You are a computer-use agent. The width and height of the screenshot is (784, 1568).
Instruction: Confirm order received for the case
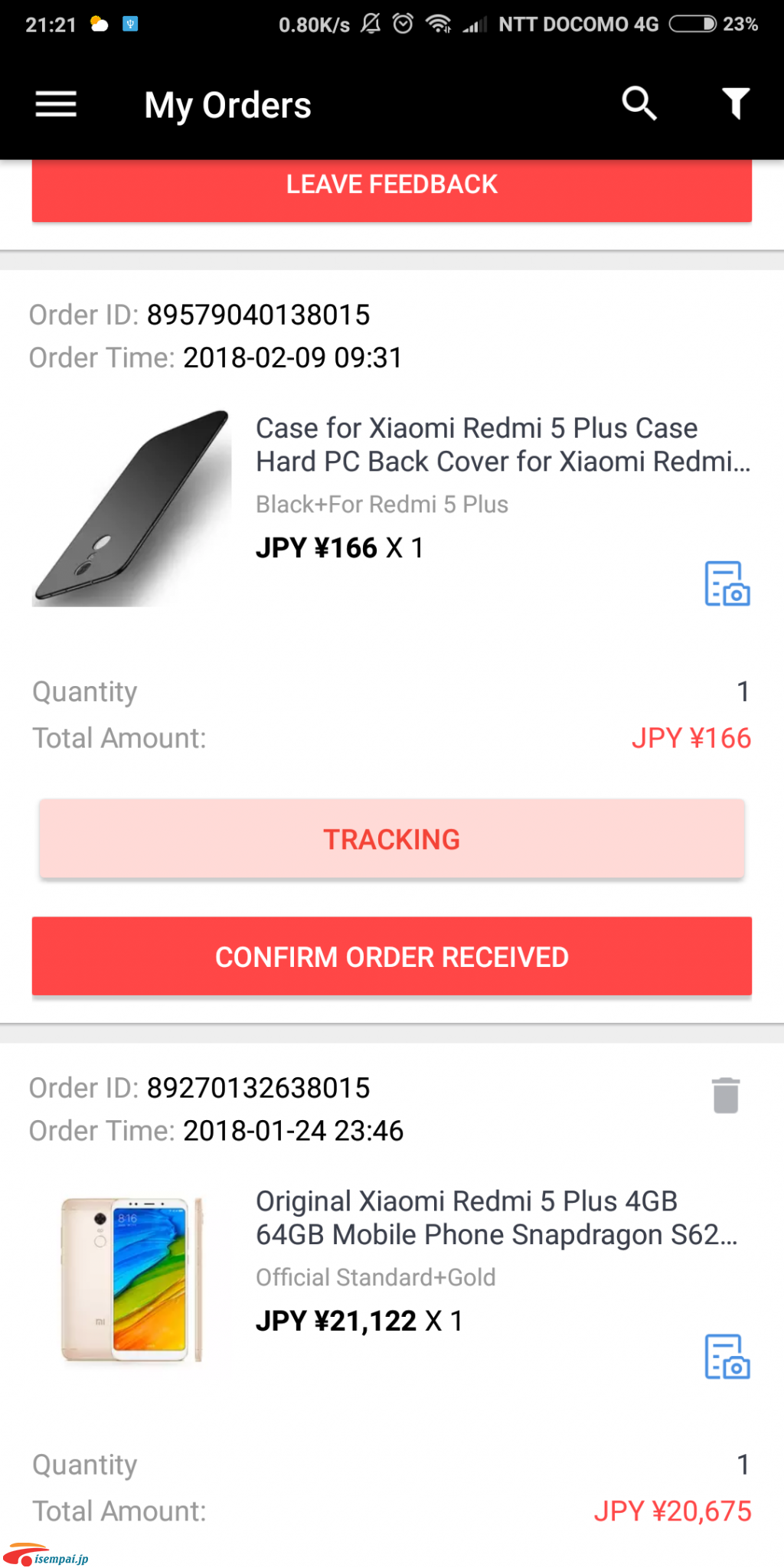[x=391, y=956]
